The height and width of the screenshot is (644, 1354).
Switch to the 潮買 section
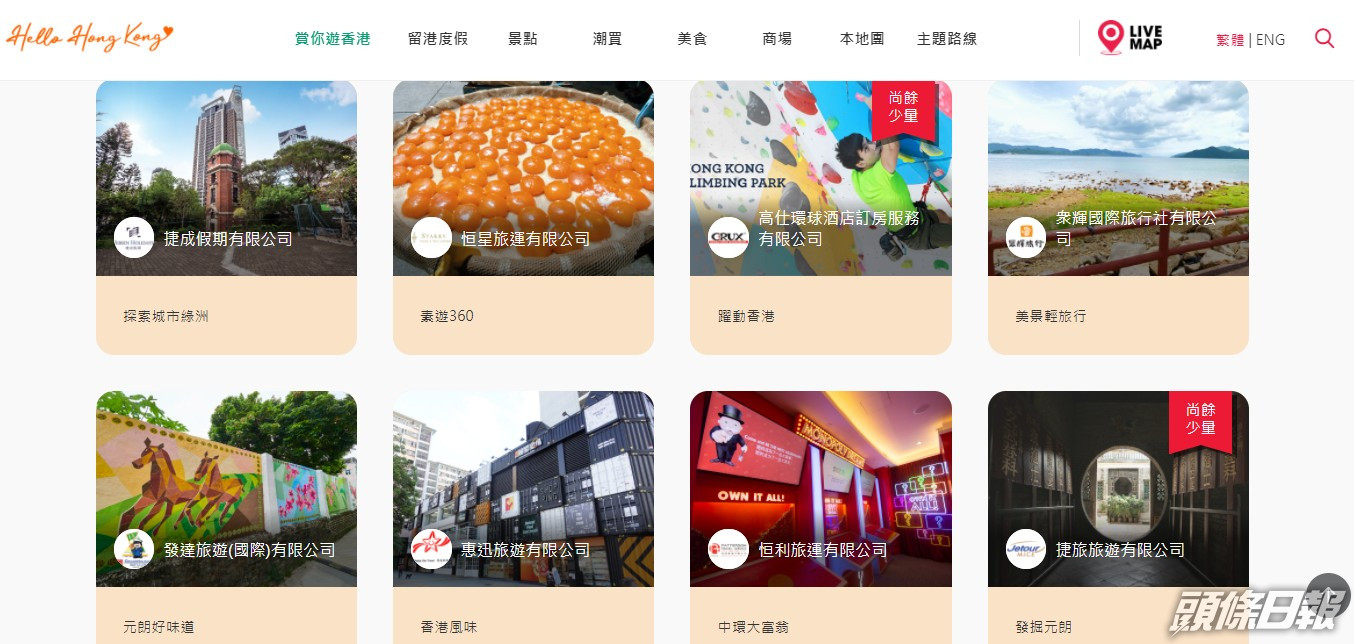tap(607, 39)
